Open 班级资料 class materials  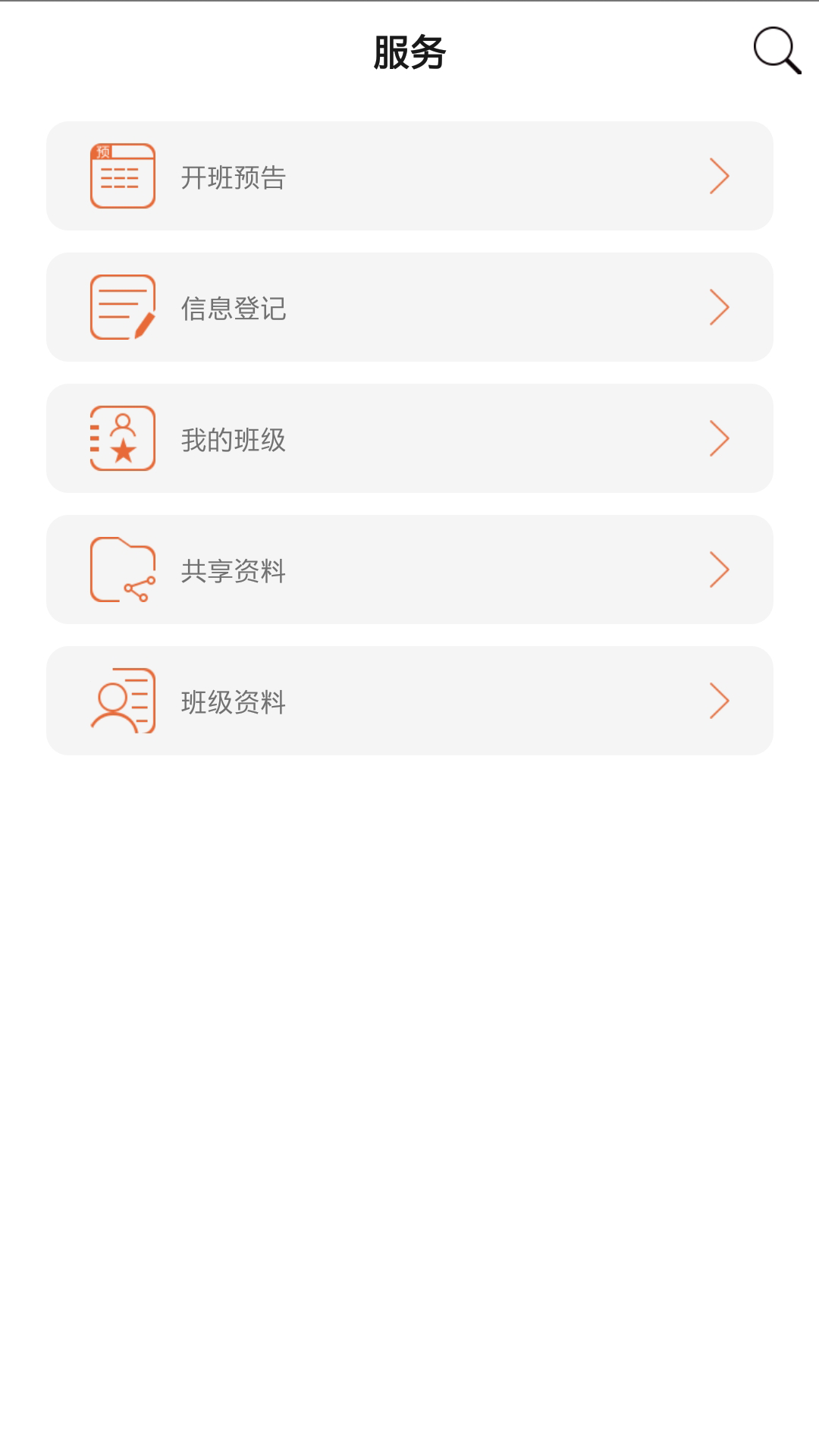(x=409, y=701)
